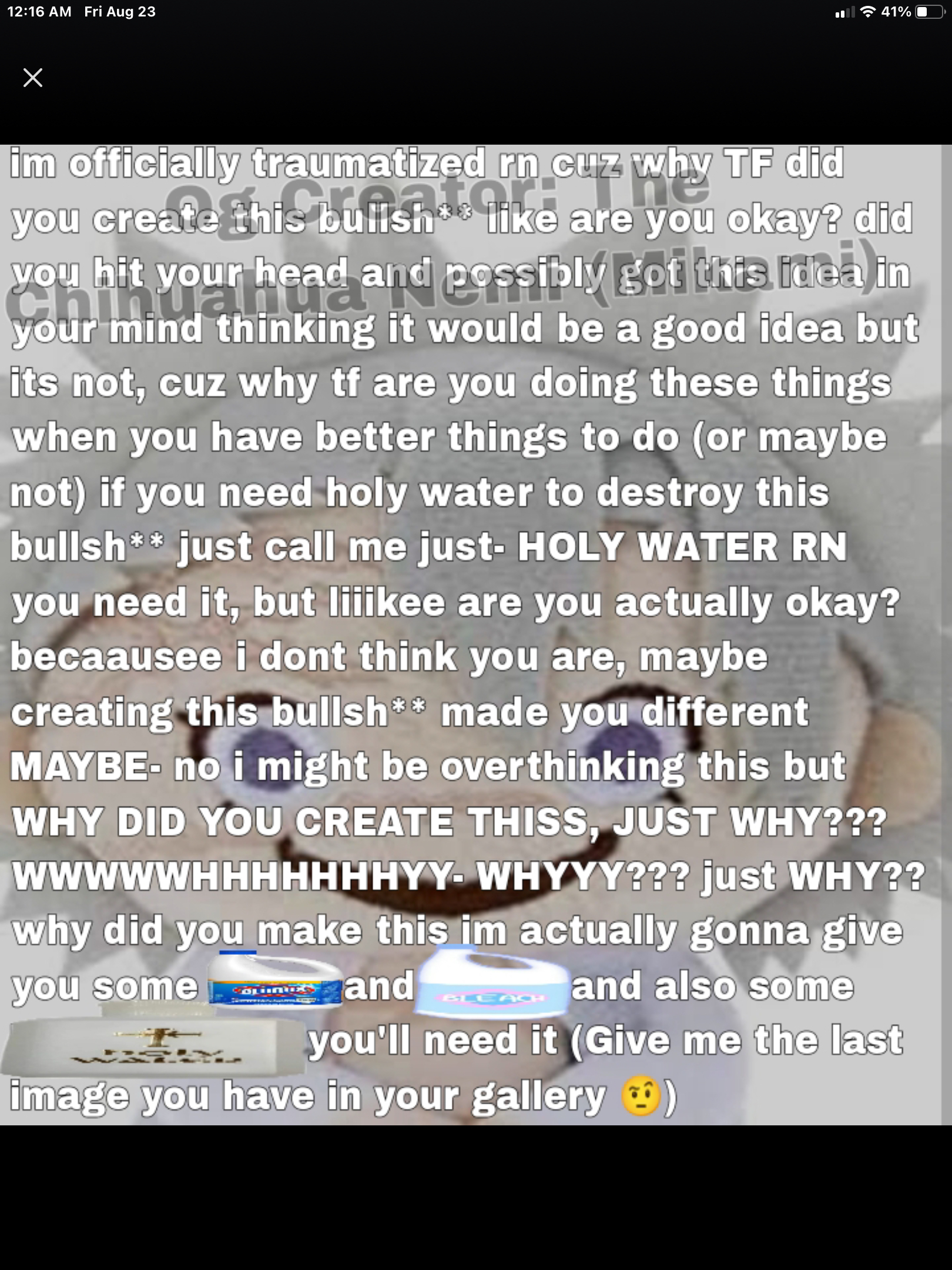Close the full-screen image viewer
This screenshot has height=1270, width=952.
coord(33,78)
